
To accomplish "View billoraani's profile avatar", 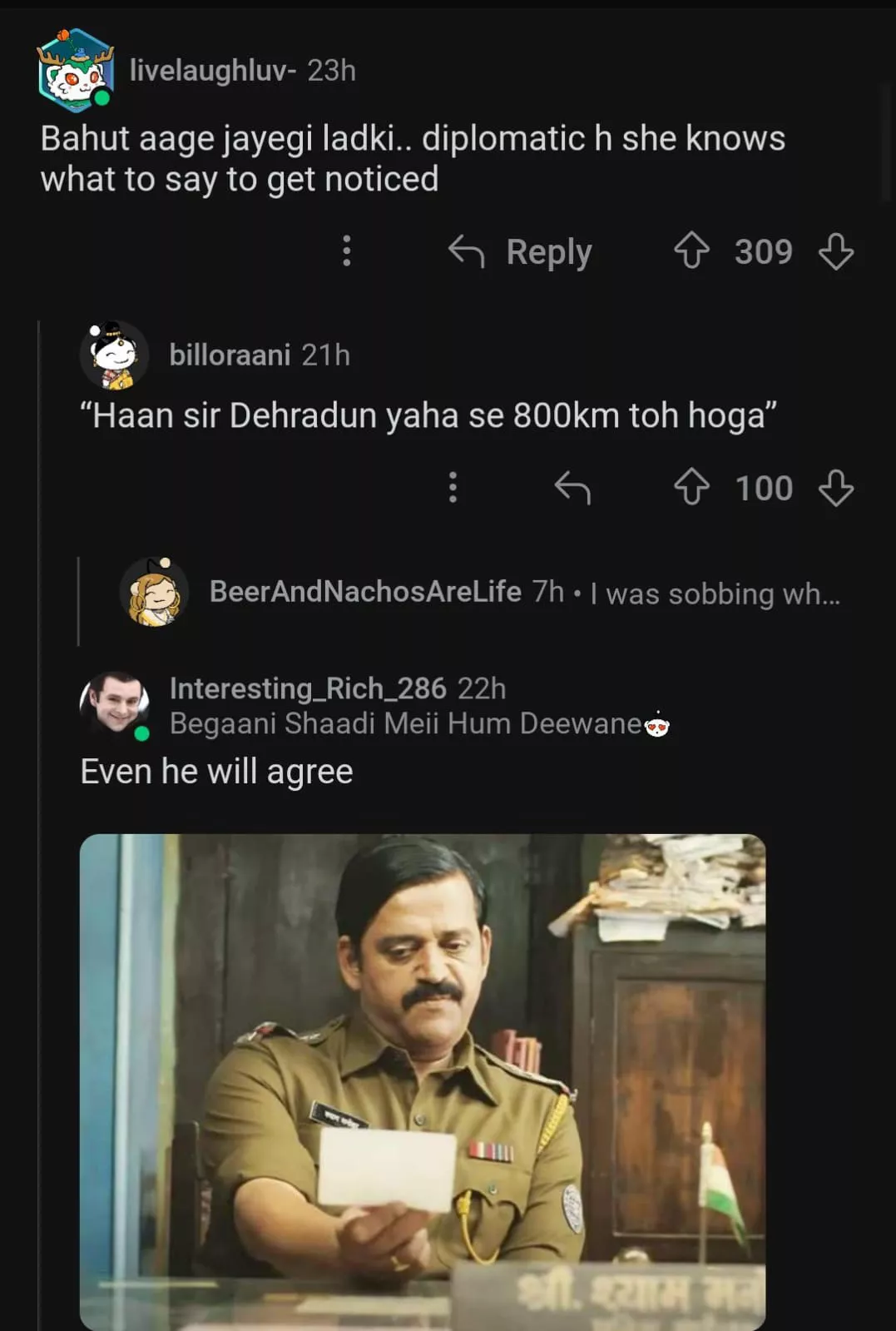I will click(x=115, y=355).
